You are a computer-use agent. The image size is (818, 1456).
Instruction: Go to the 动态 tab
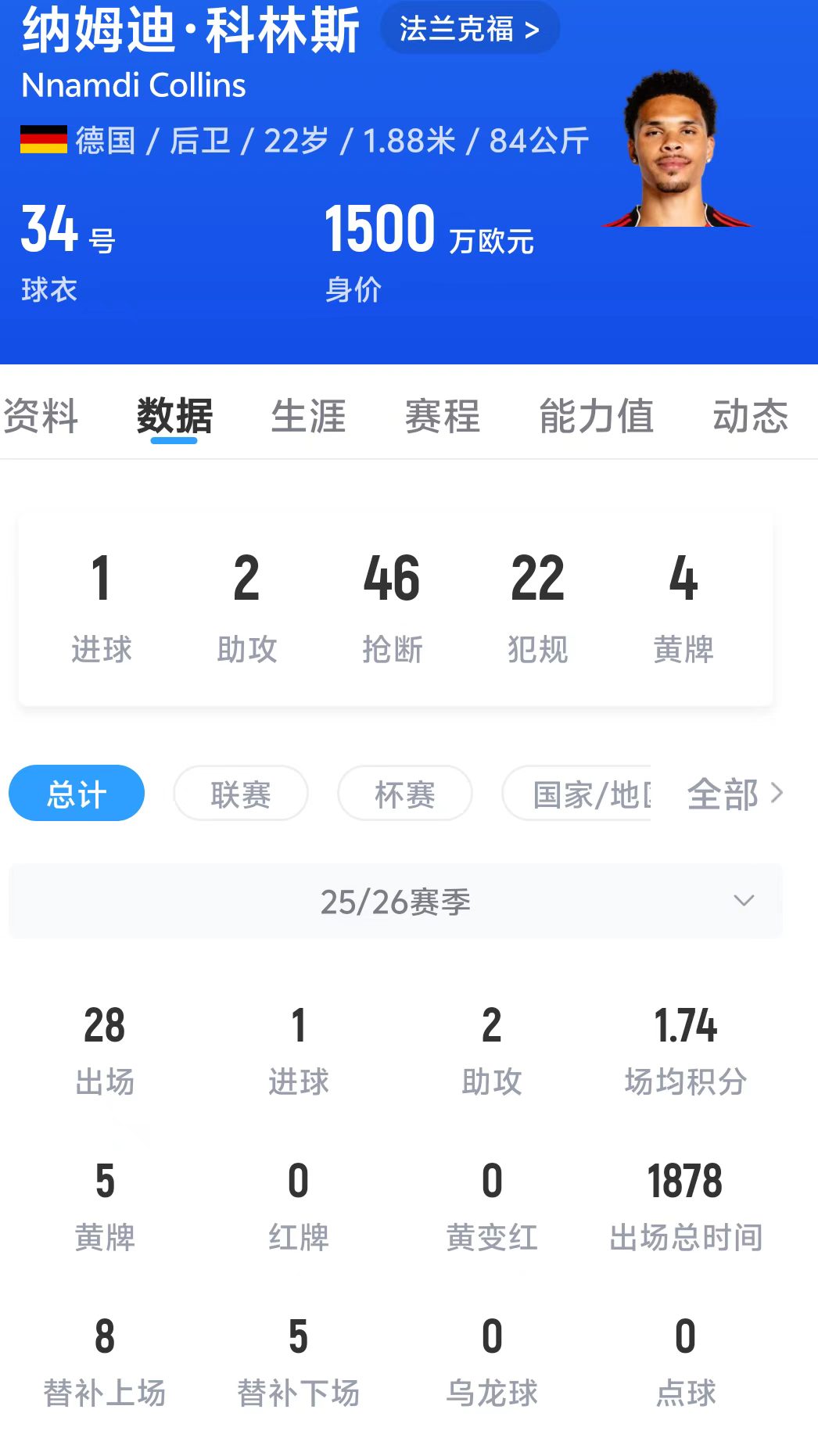coord(749,415)
